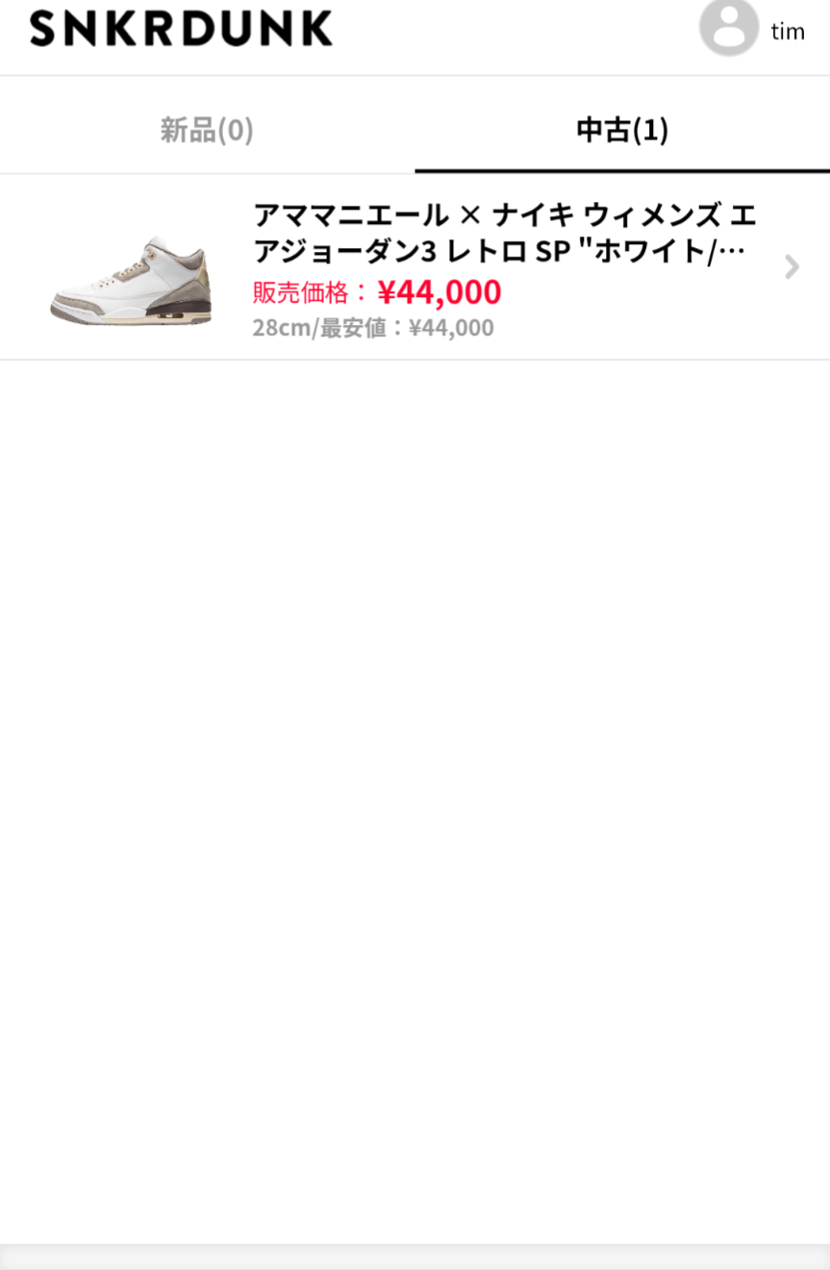830x1270 pixels.
Task: Click the username tim in the header
Action: coord(790,30)
